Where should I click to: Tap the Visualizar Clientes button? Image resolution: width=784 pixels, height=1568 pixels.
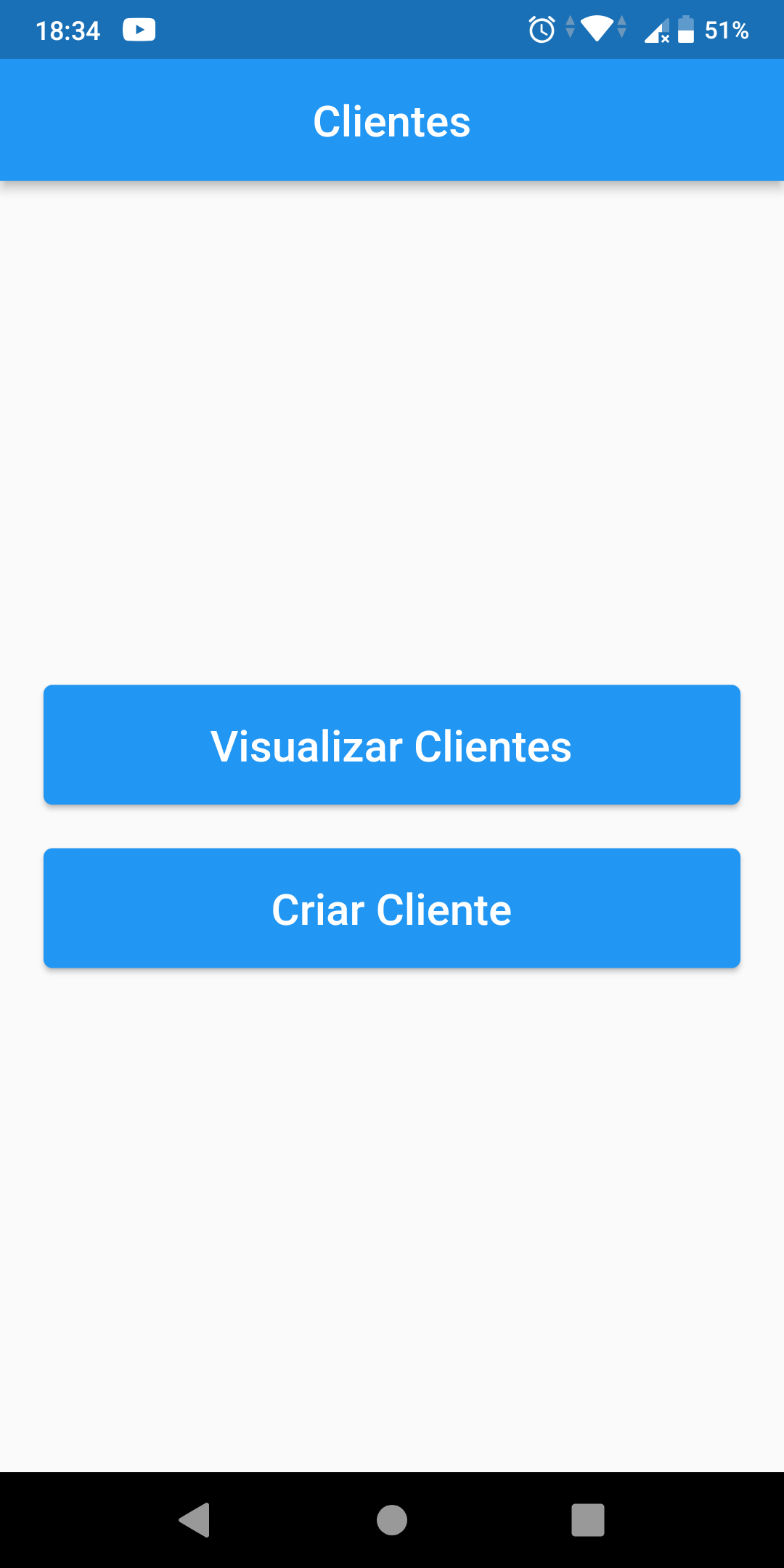[x=392, y=745]
